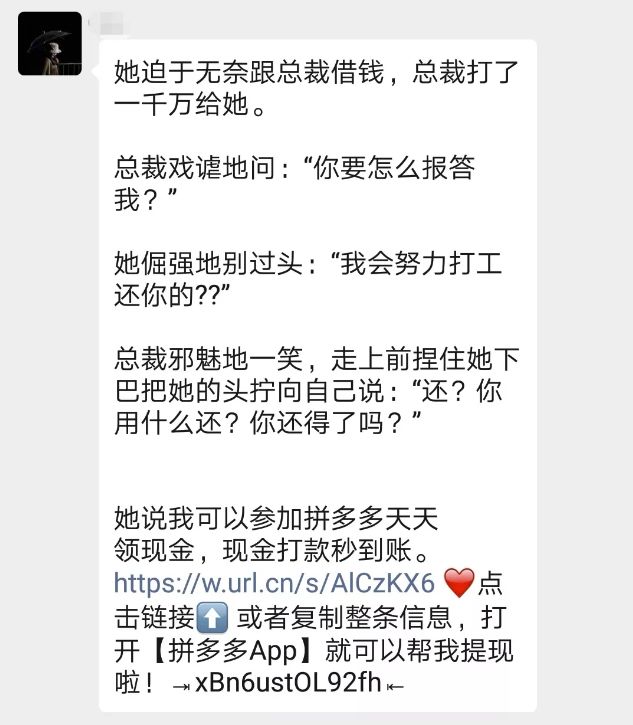Viewport: 633px width, 725px height.
Task: Open the w.url.cn link in the message
Action: click(274, 583)
